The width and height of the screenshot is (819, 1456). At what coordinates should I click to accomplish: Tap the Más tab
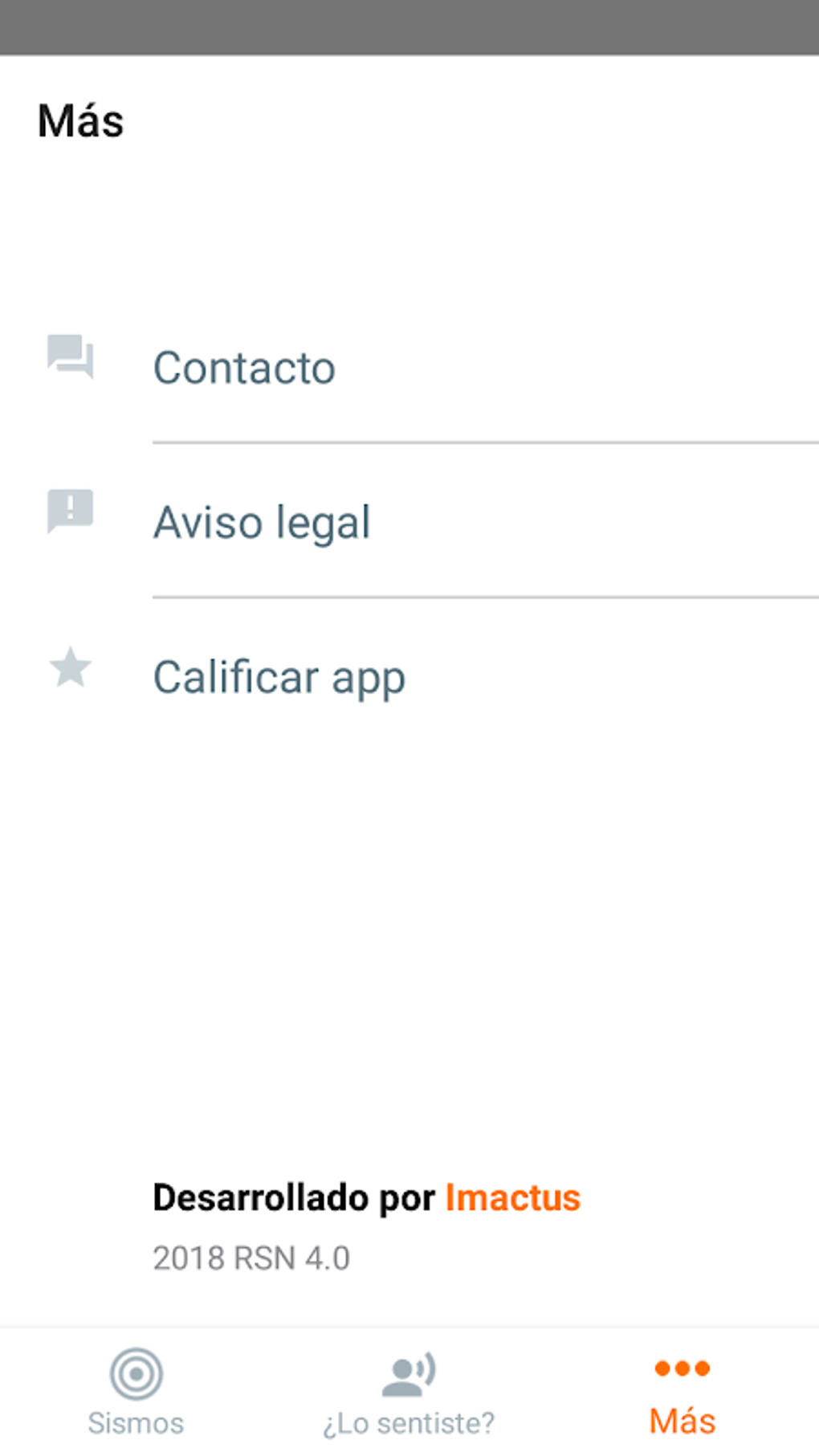pyautogui.click(x=682, y=1392)
